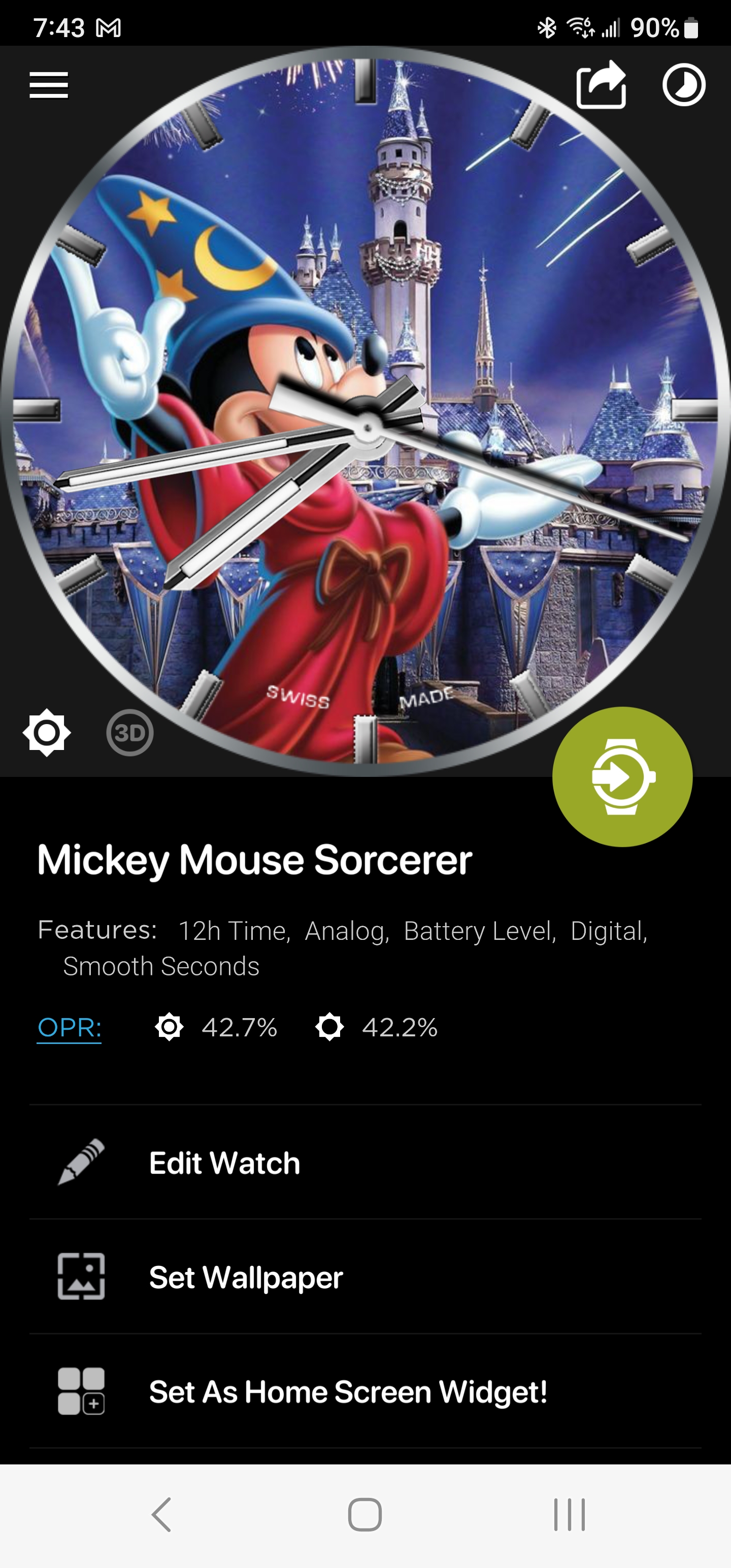Go back with system back button

(x=161, y=1515)
